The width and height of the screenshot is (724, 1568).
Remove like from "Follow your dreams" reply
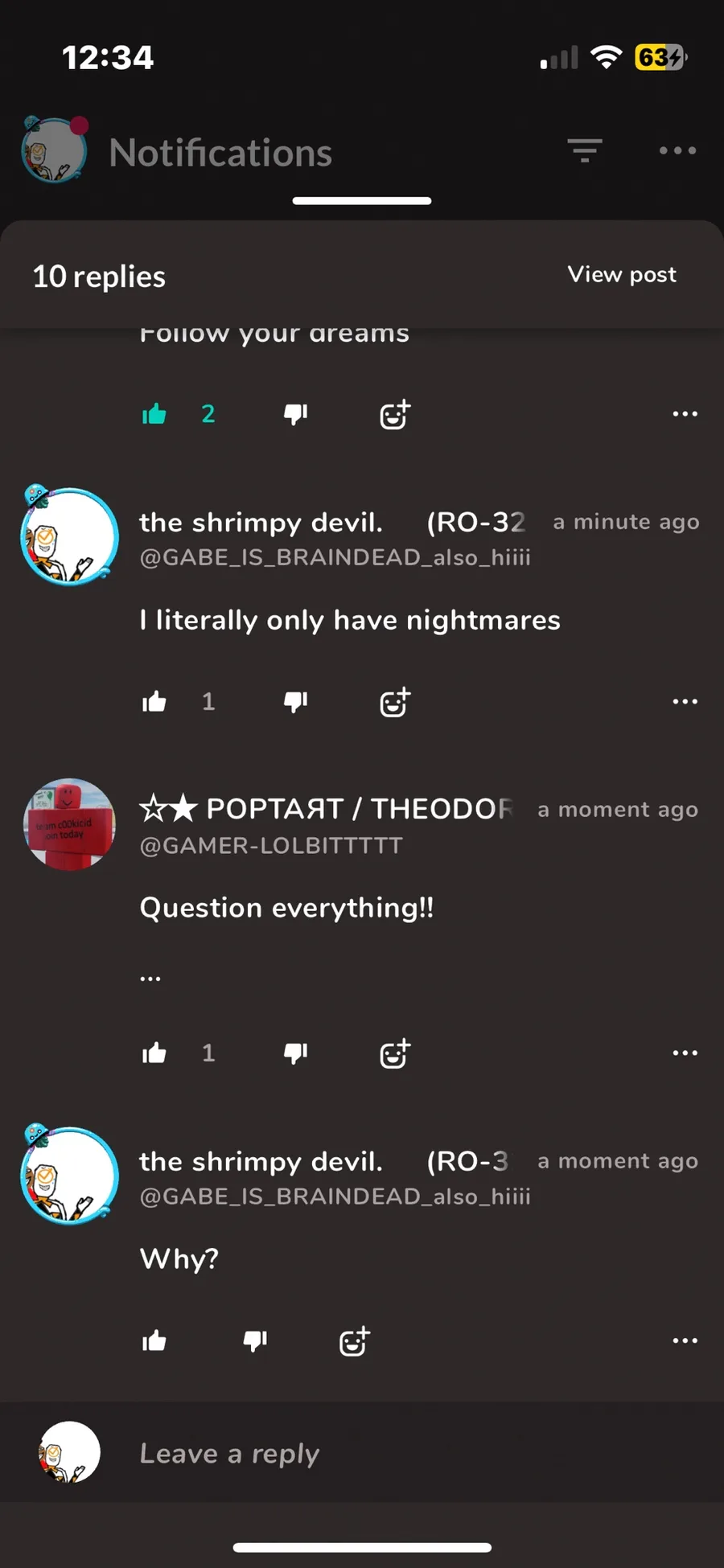tap(154, 414)
